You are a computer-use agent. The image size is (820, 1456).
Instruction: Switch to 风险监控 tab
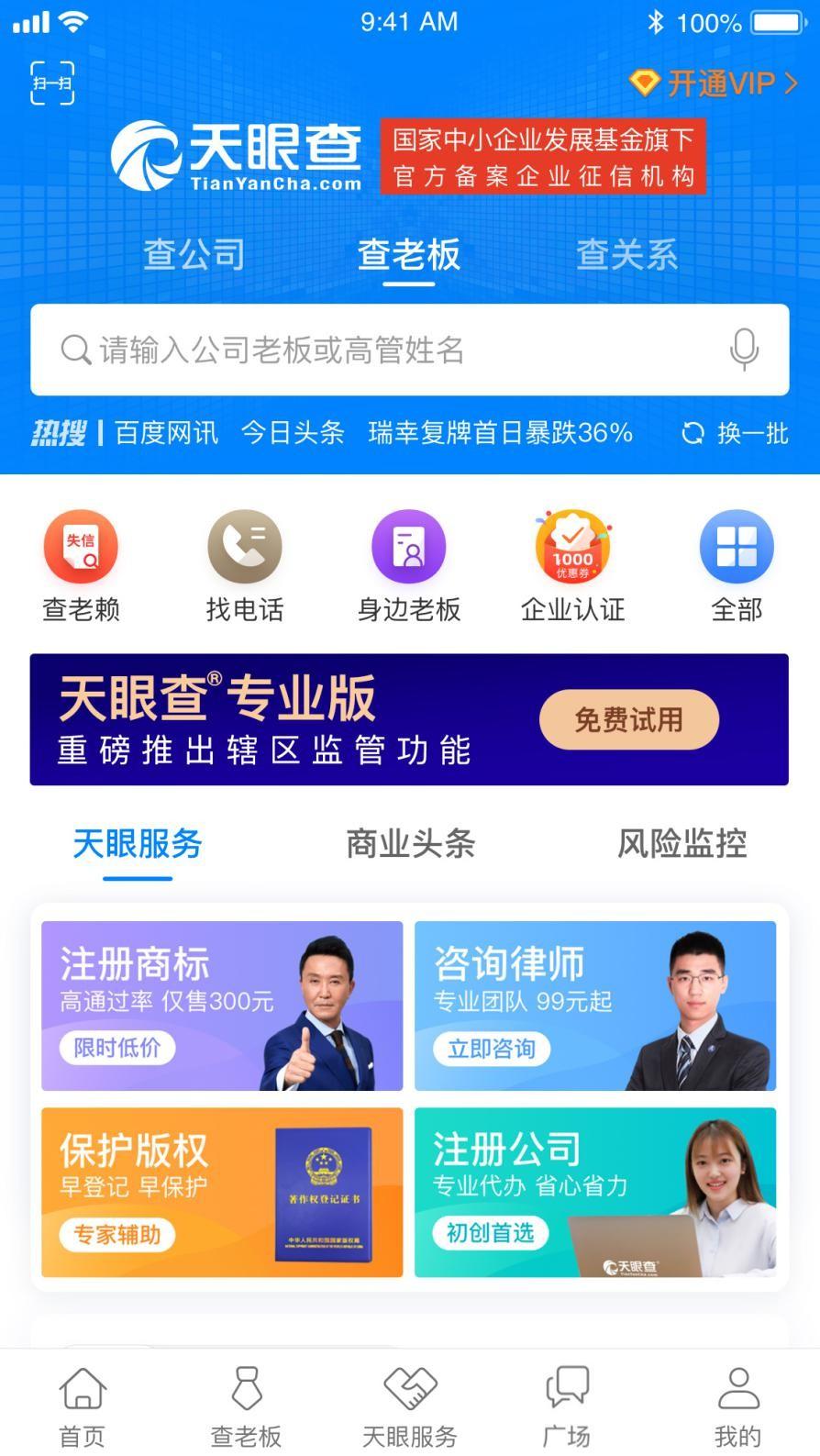pos(681,843)
